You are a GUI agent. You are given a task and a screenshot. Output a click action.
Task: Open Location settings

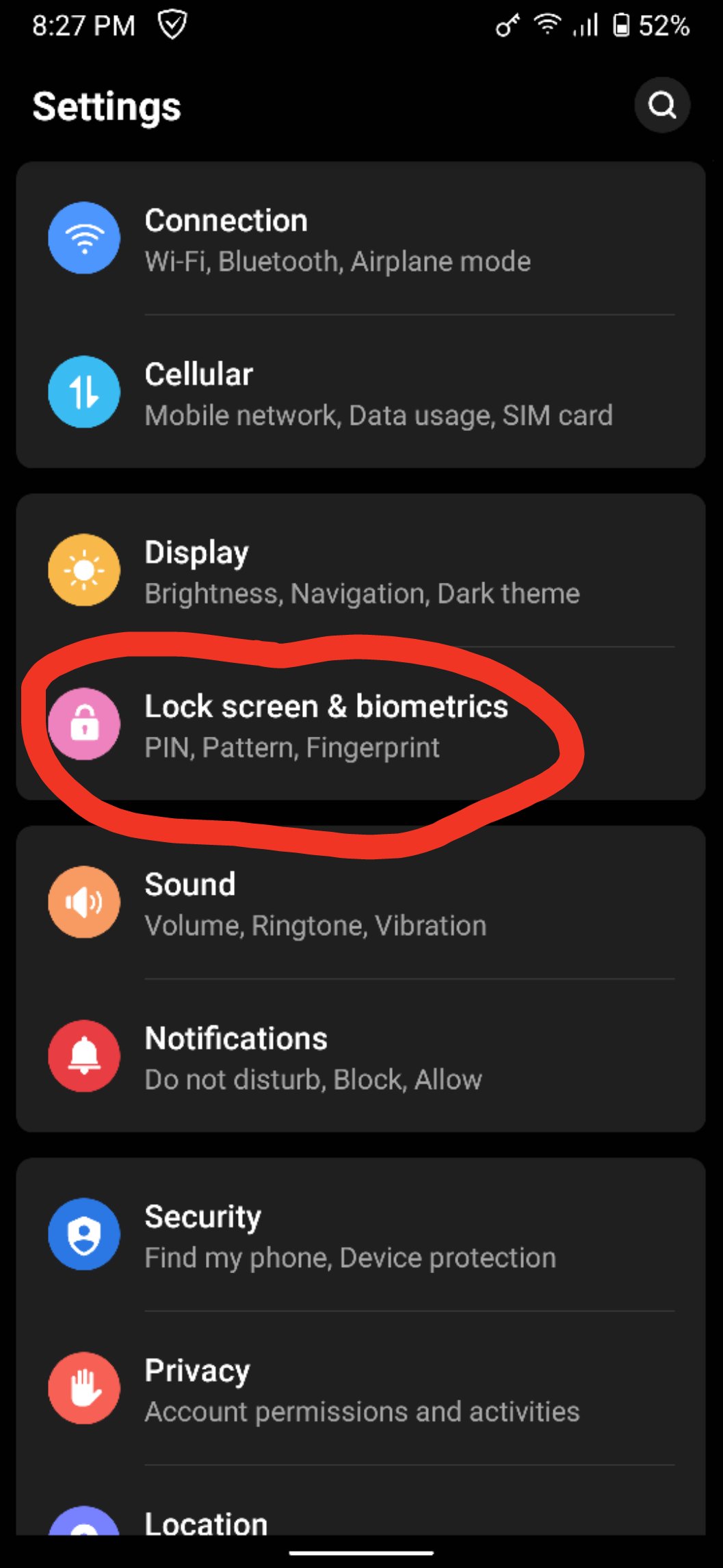[x=206, y=1523]
